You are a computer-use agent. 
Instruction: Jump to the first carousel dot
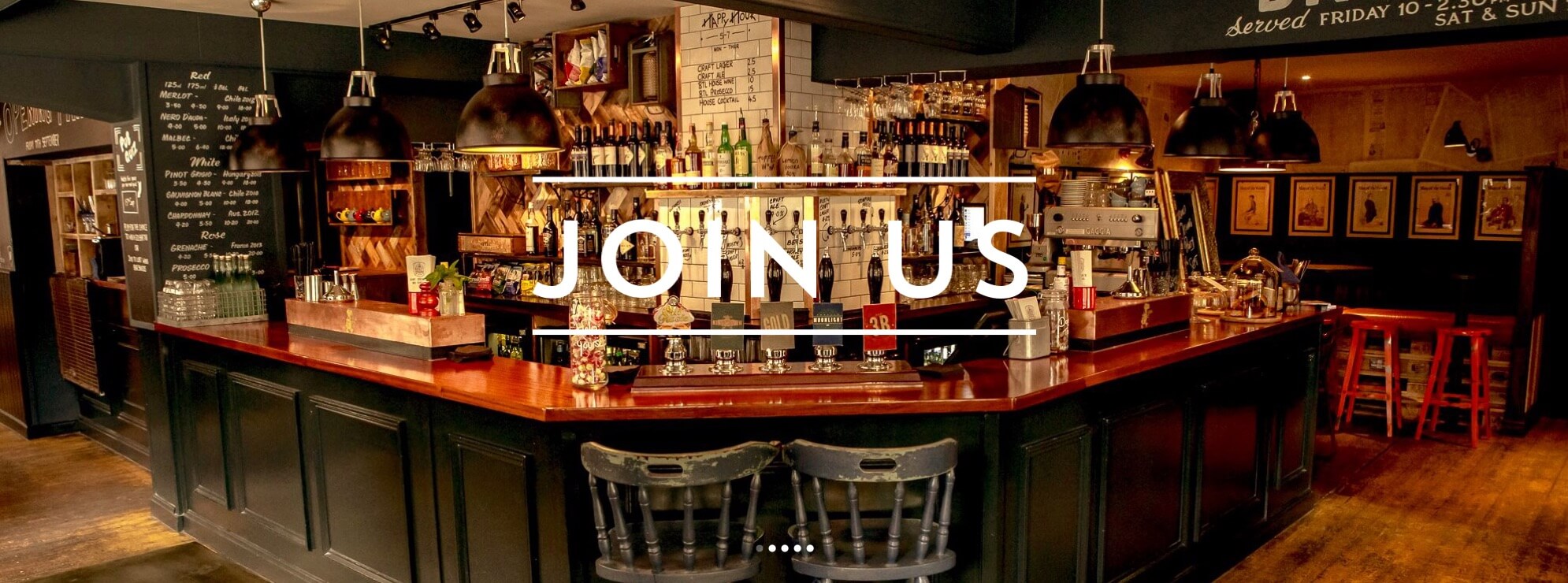pos(760,548)
